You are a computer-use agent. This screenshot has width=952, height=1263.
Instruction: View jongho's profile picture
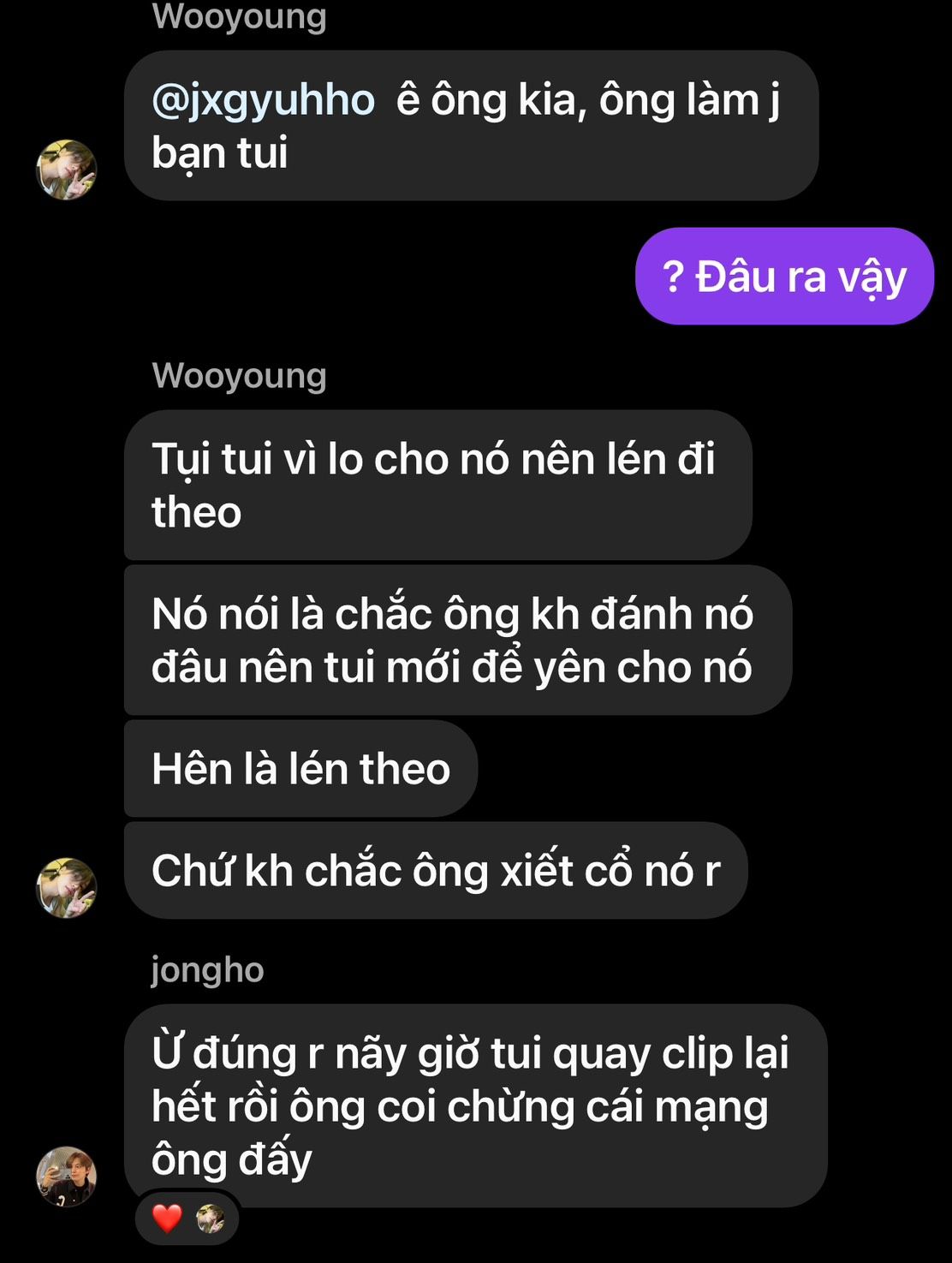pos(66,1176)
